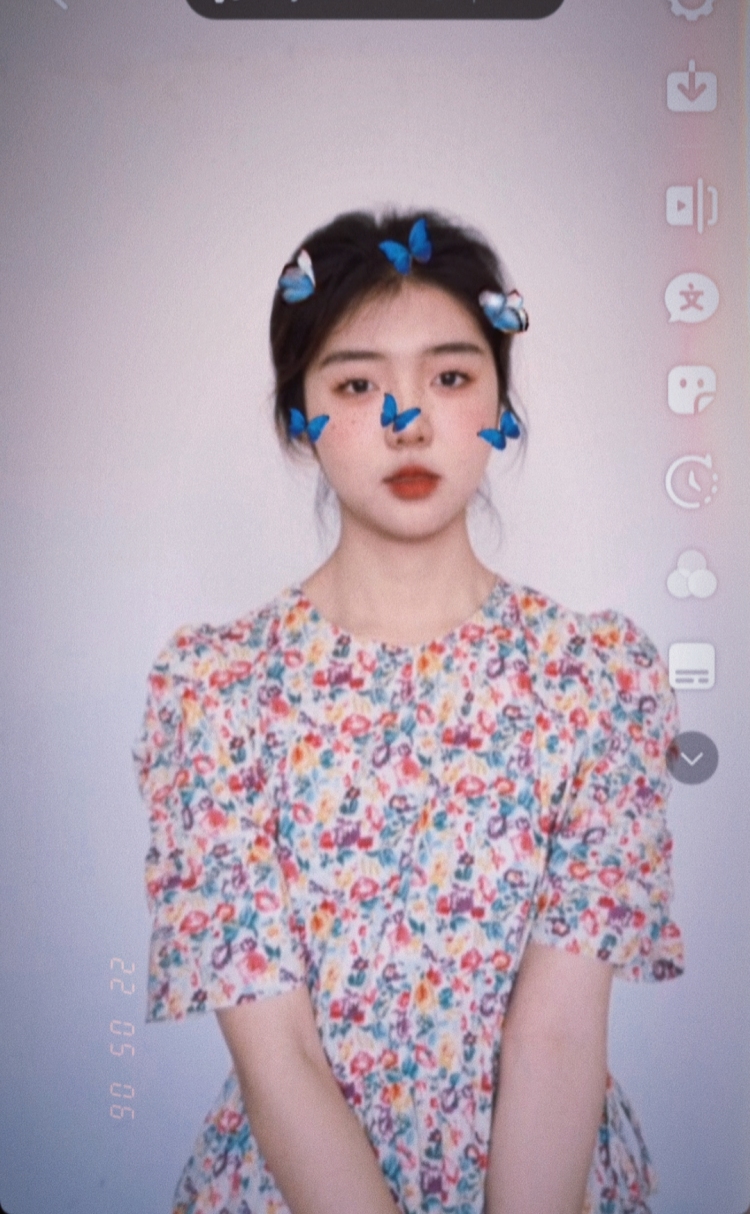Go back with the top-left arrow
This screenshot has height=1214, width=750.
(60, 4)
